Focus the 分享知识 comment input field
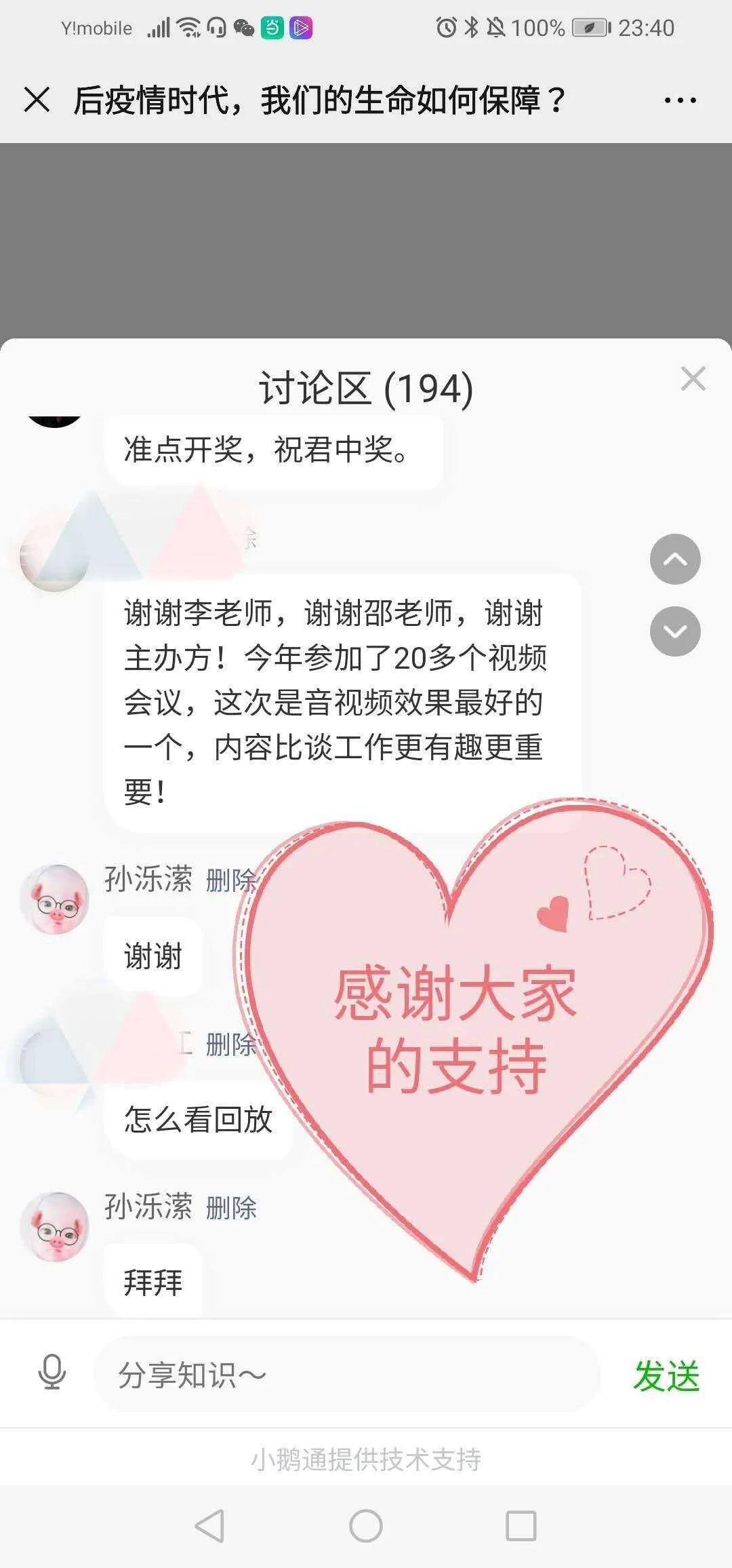Image resolution: width=732 pixels, height=1568 pixels. (x=346, y=1375)
